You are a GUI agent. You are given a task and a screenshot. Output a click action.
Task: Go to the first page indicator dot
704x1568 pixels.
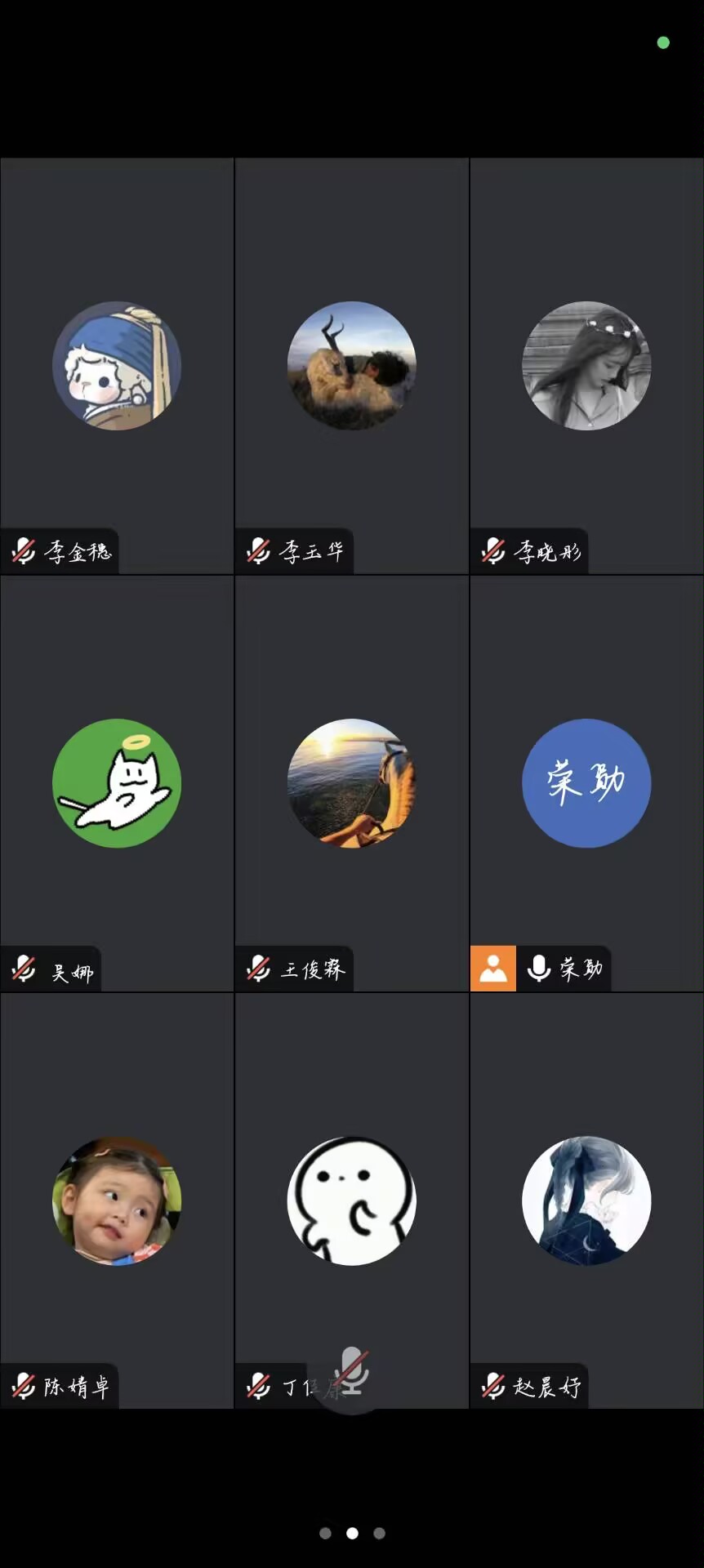(325, 1534)
